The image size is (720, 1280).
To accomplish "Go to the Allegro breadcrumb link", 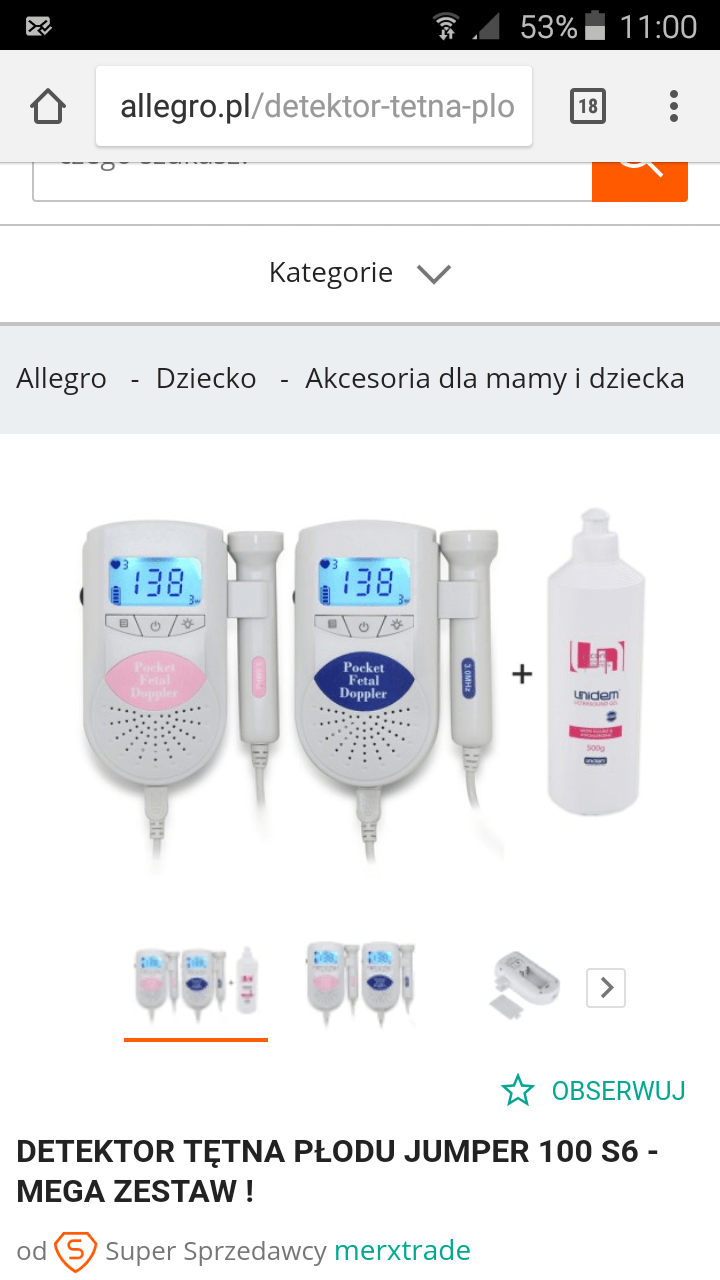I will 61,379.
